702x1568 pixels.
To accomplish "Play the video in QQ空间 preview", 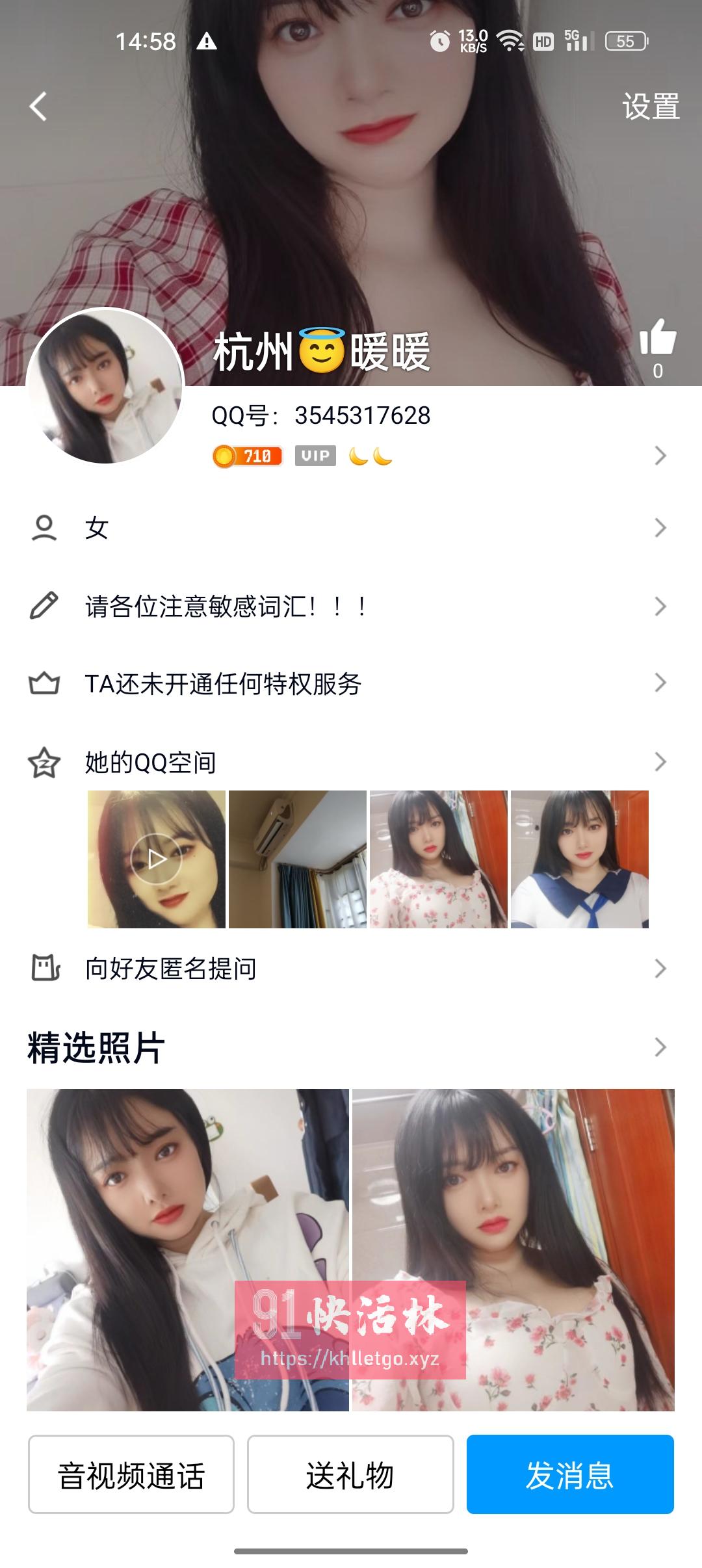I will click(x=156, y=857).
